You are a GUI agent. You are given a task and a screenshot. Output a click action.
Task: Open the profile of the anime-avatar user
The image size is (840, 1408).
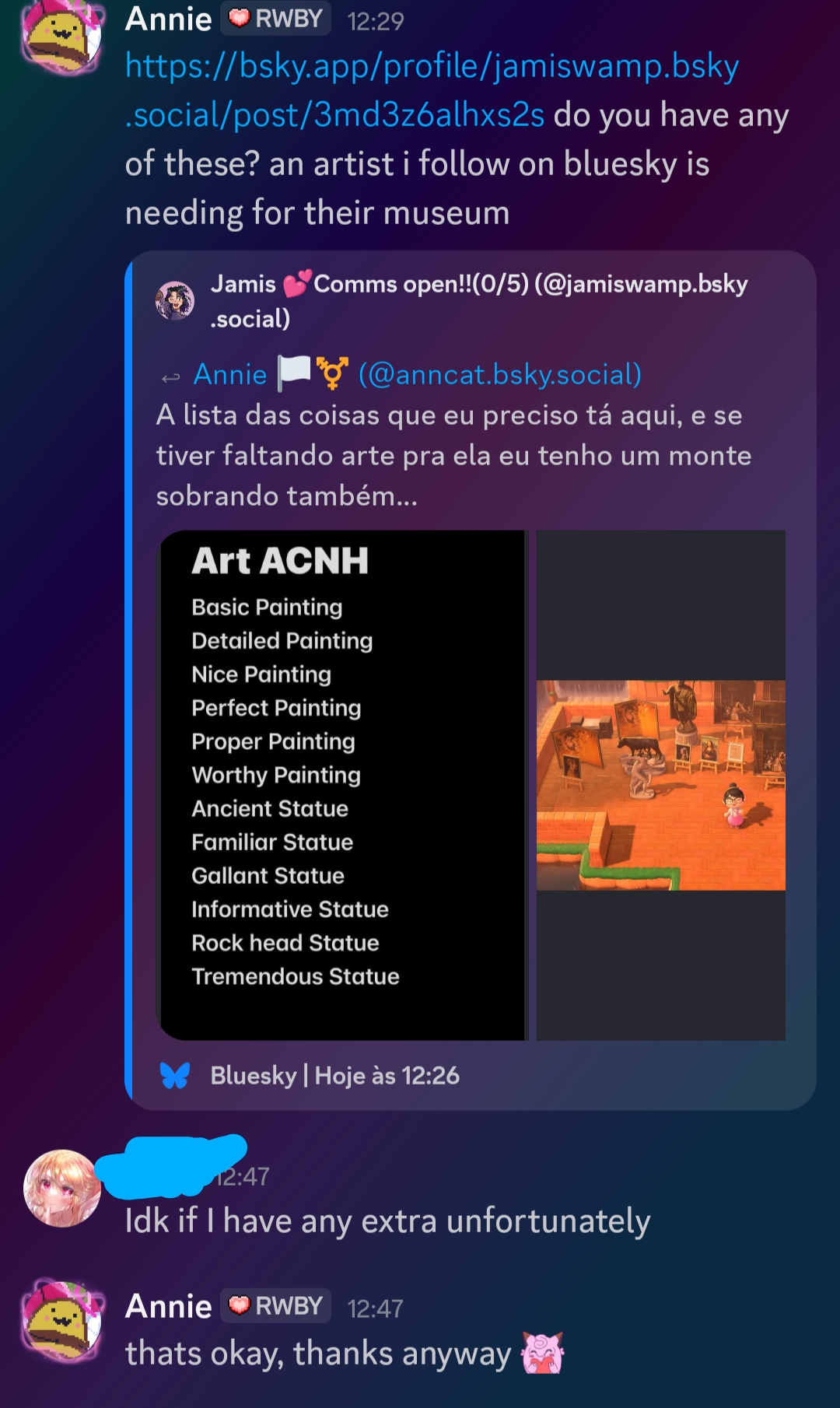pyautogui.click(x=62, y=1188)
